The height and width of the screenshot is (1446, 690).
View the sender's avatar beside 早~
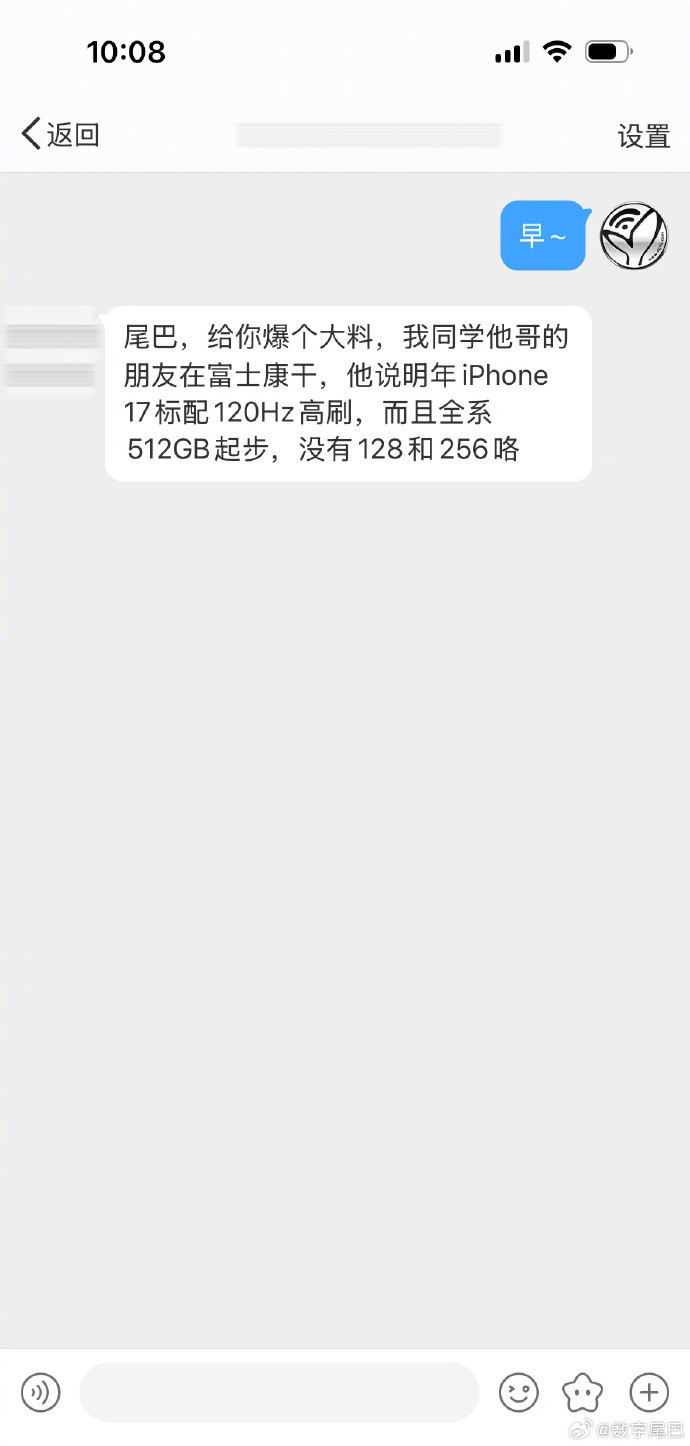tap(633, 236)
